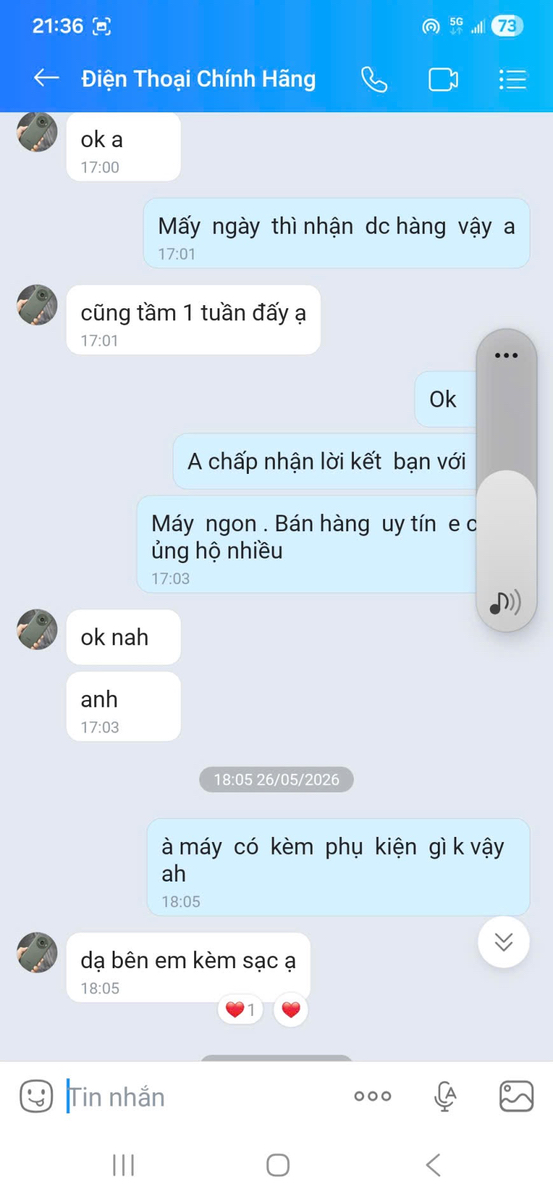Open the chat options menu in header
Screen dimensions: 553x1200
[513, 80]
